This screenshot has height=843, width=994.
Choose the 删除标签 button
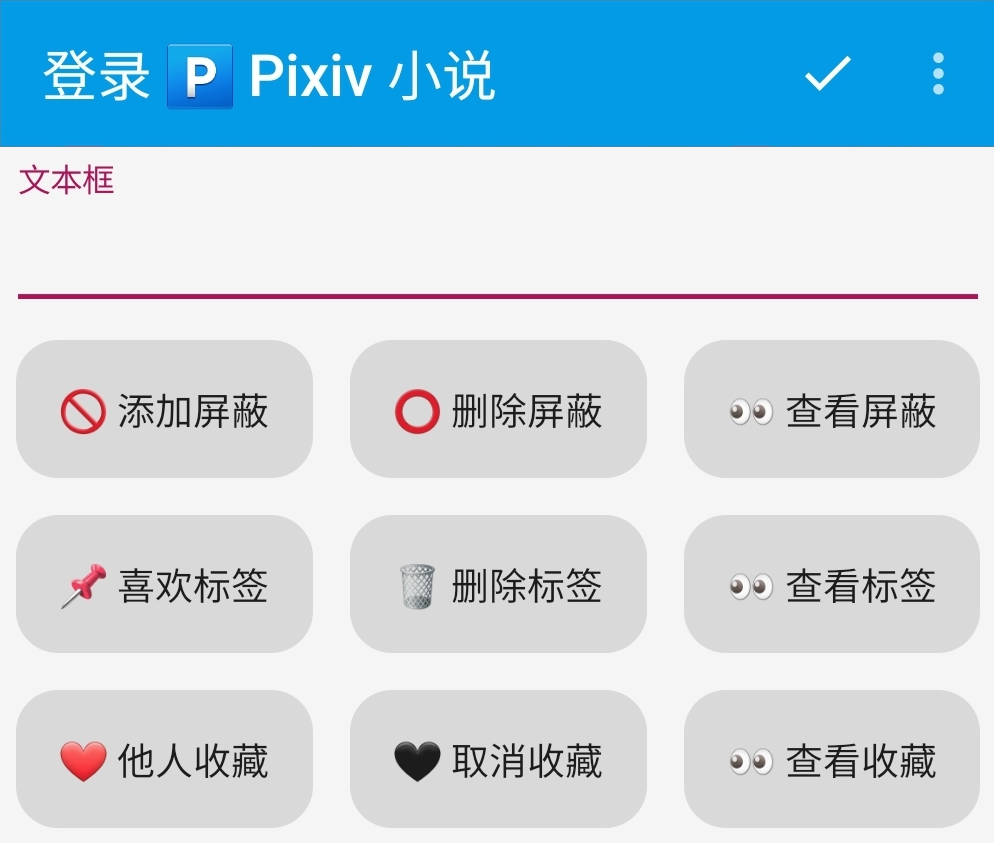[x=498, y=585]
